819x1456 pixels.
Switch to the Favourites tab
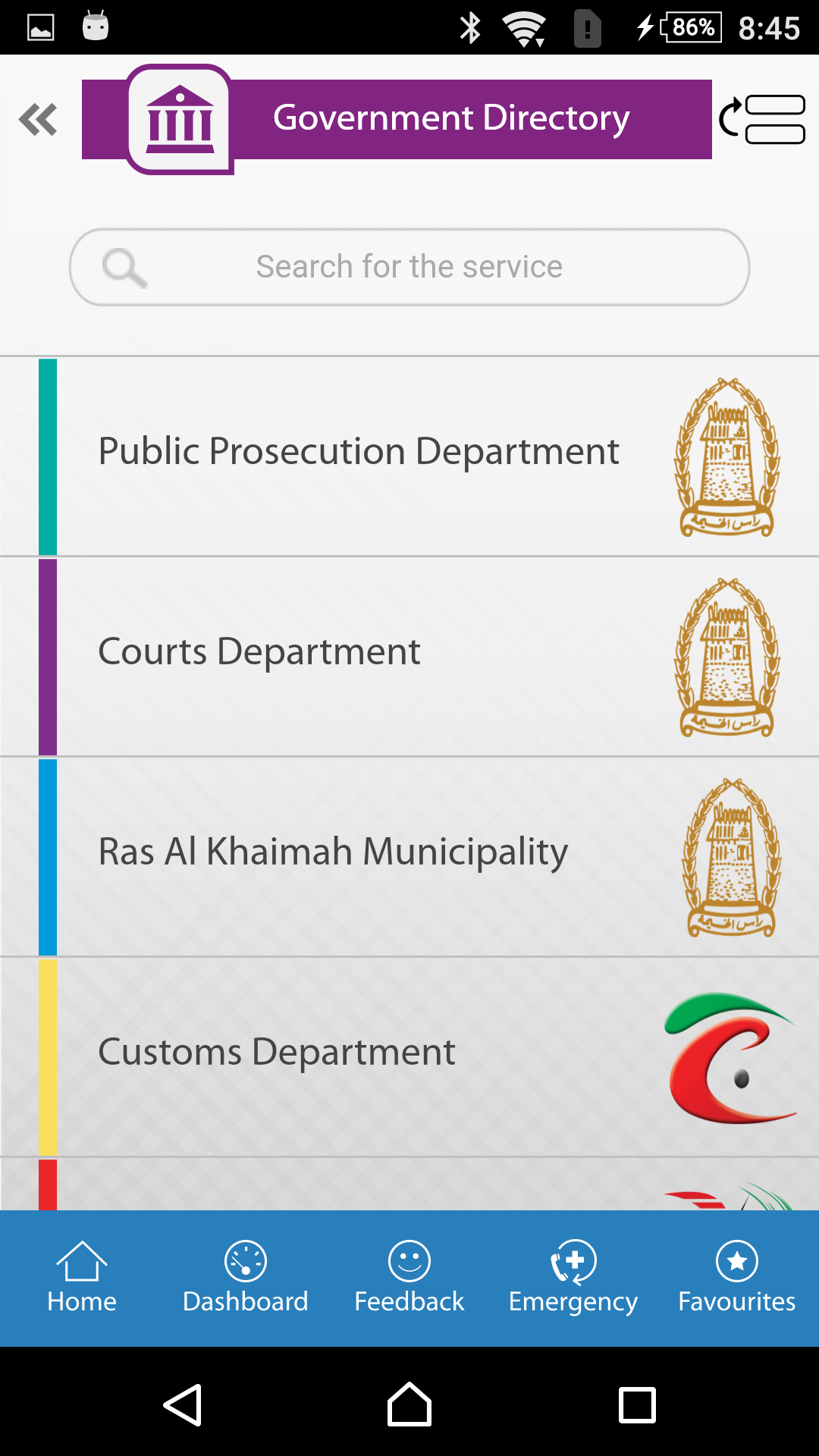click(x=737, y=1279)
